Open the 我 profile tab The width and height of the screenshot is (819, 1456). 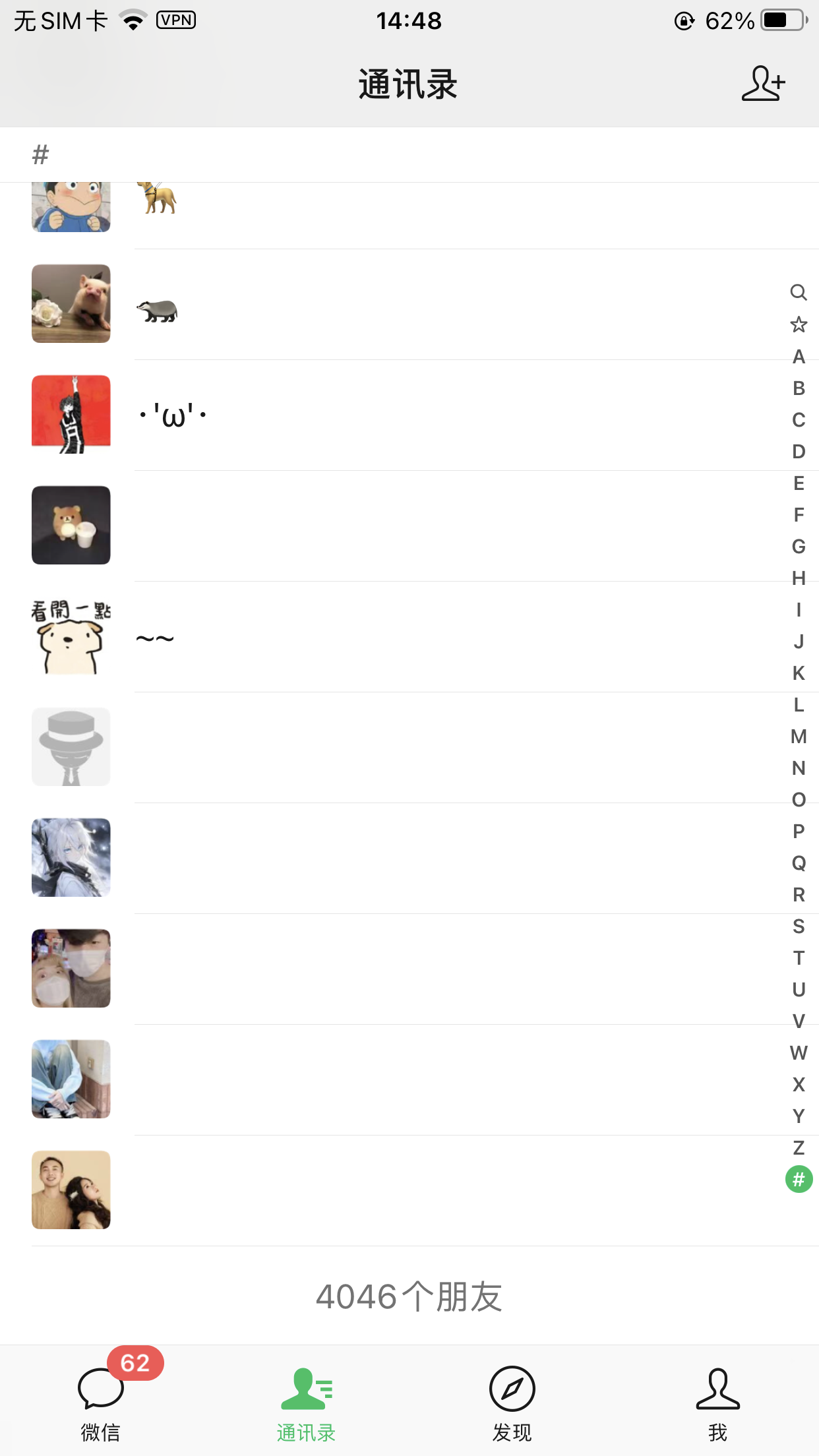pos(717,1399)
